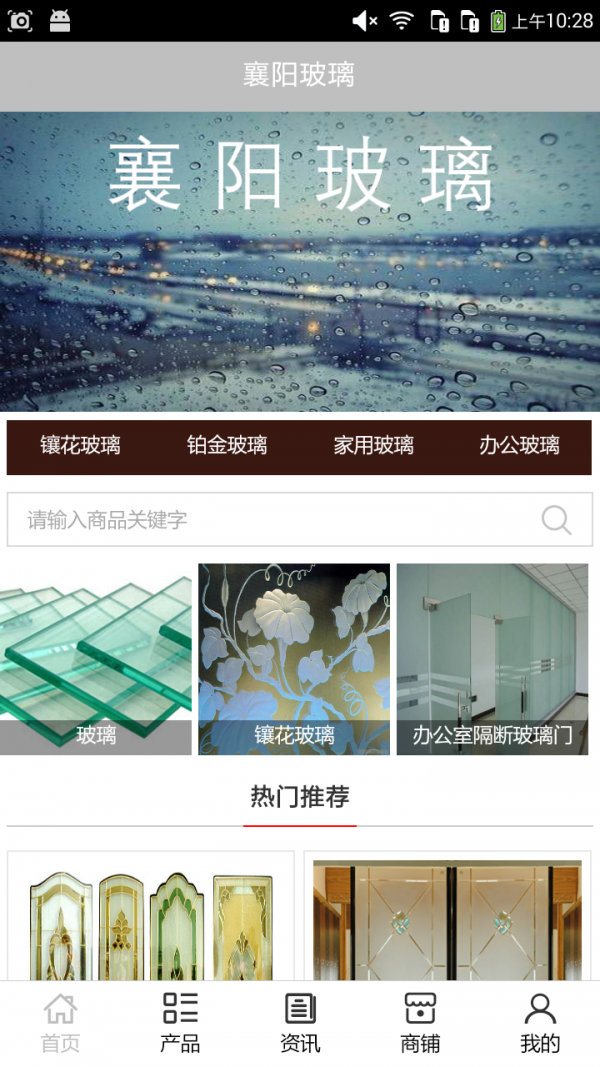600x1067 pixels.
Task: Switch to the 商铺 tab
Action: [420, 1023]
